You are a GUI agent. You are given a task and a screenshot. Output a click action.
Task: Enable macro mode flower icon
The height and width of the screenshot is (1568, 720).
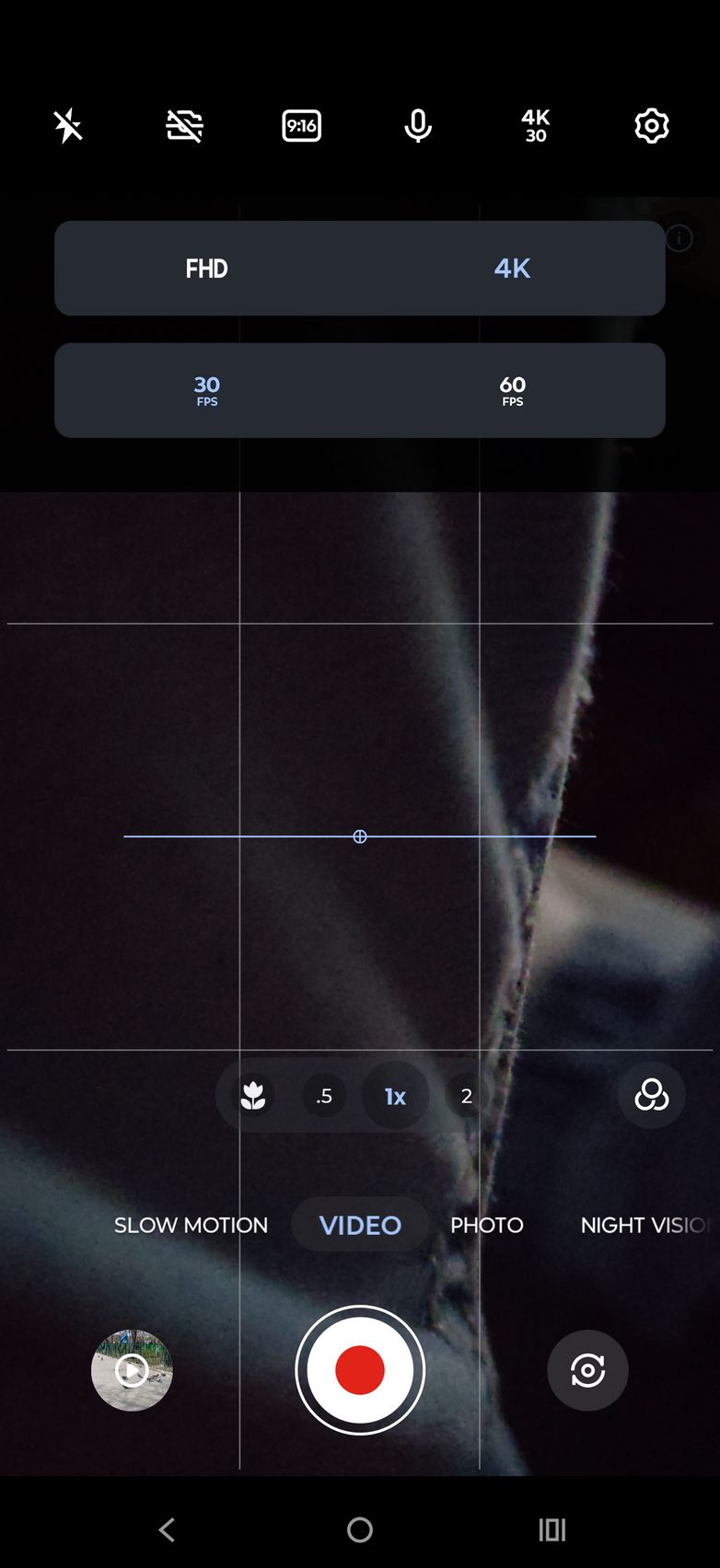click(253, 1096)
